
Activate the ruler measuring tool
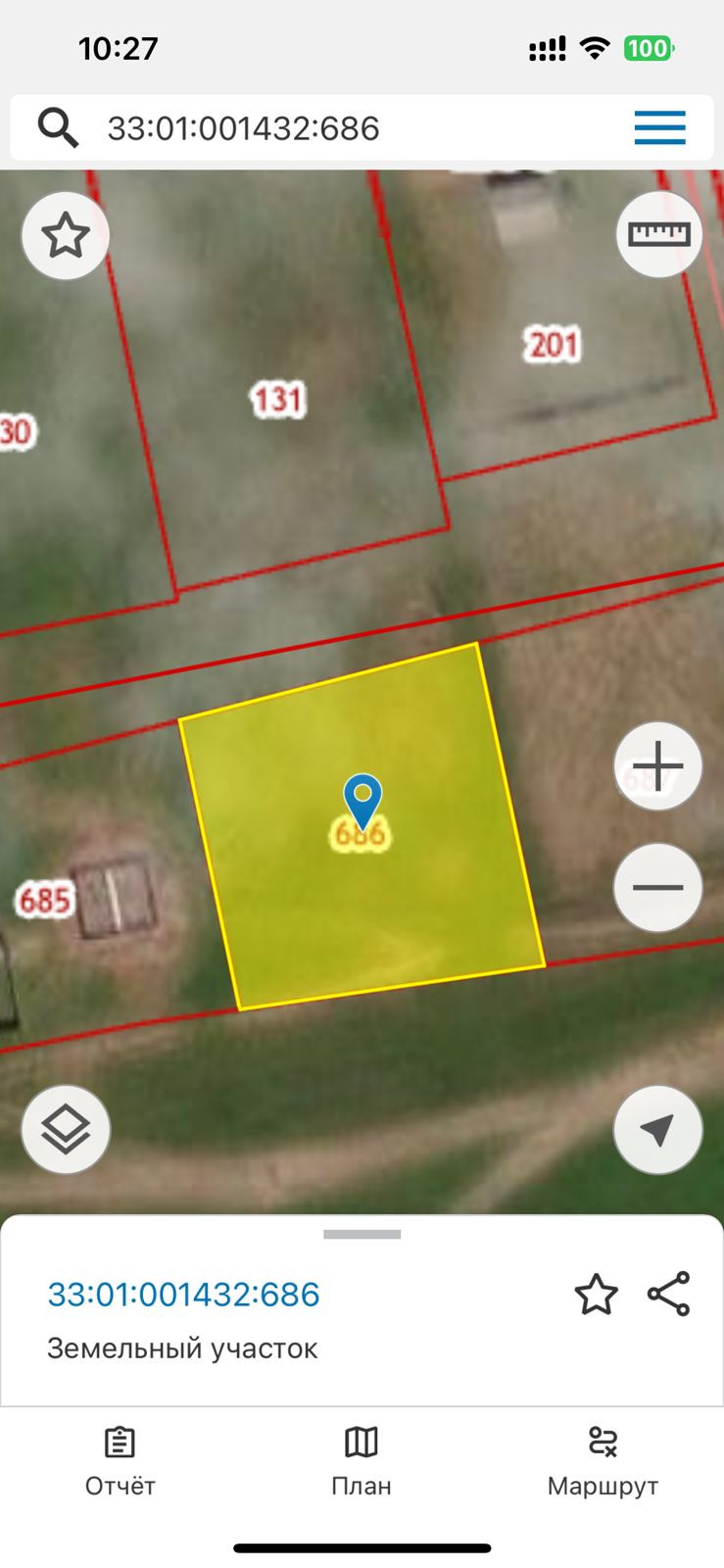[x=658, y=234]
